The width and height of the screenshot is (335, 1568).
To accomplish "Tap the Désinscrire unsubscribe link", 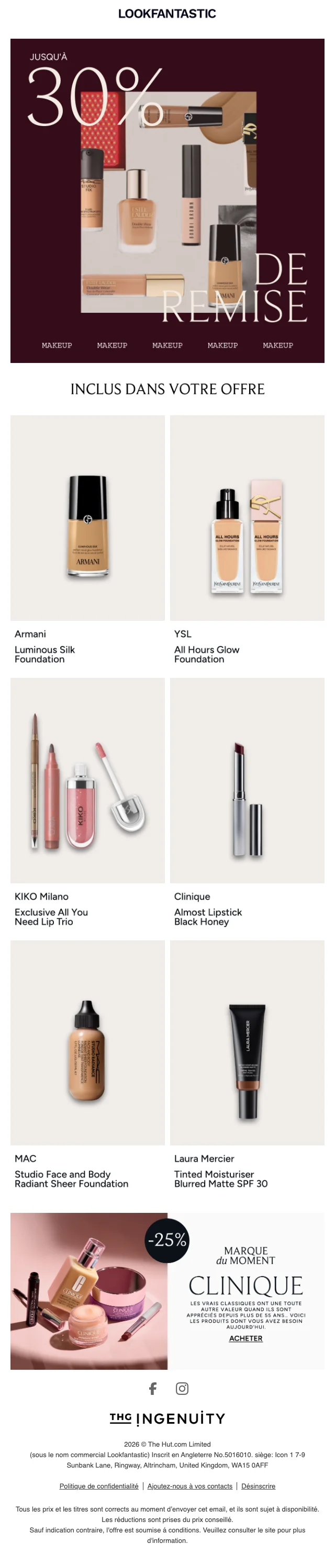I will [258, 1486].
